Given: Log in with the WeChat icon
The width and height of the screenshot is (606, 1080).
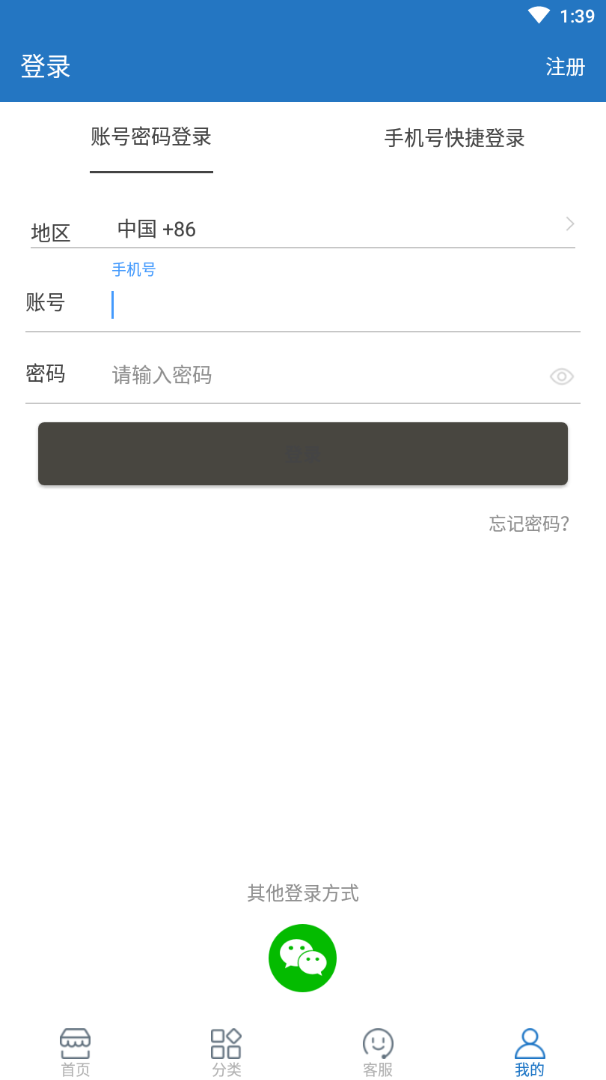Looking at the screenshot, I should coord(303,958).
